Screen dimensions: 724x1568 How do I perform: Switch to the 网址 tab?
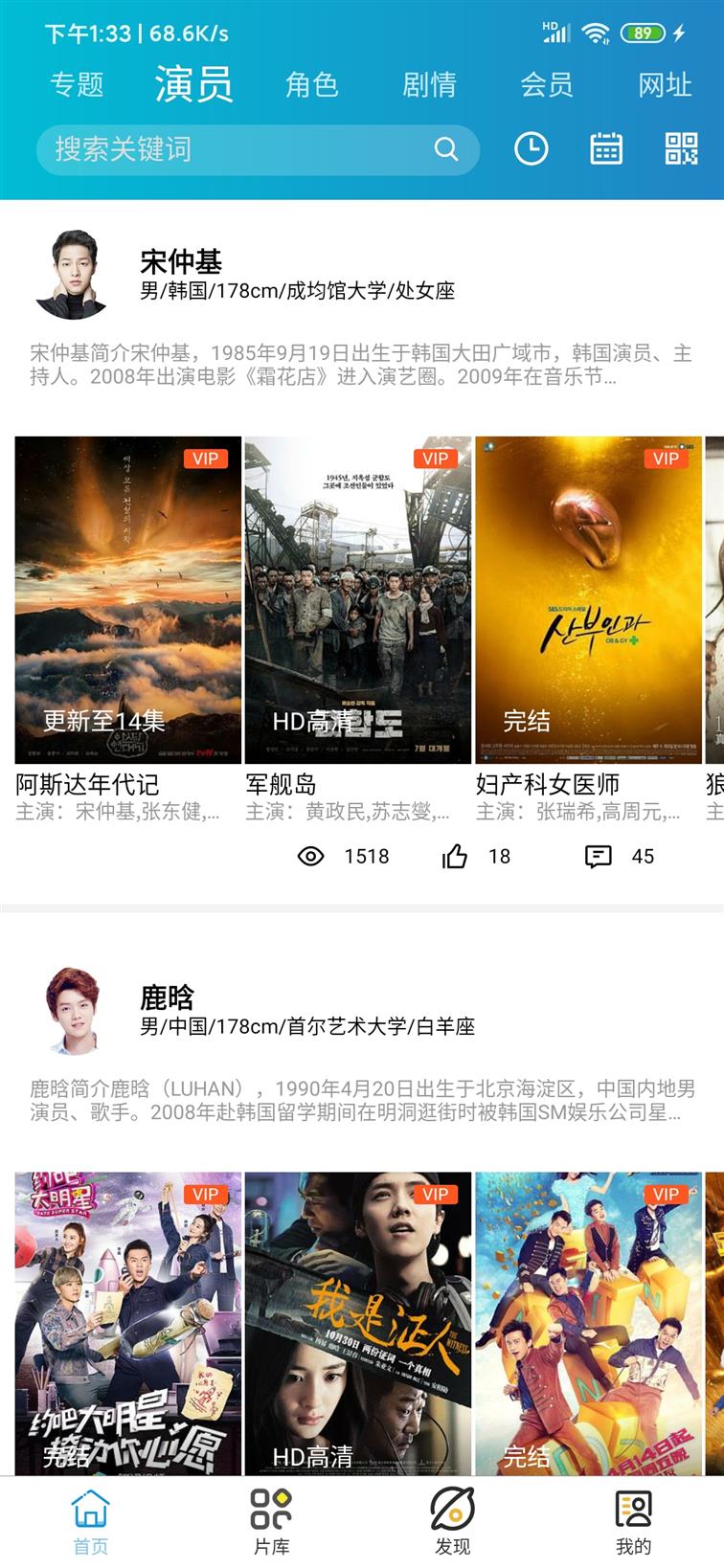pos(665,84)
